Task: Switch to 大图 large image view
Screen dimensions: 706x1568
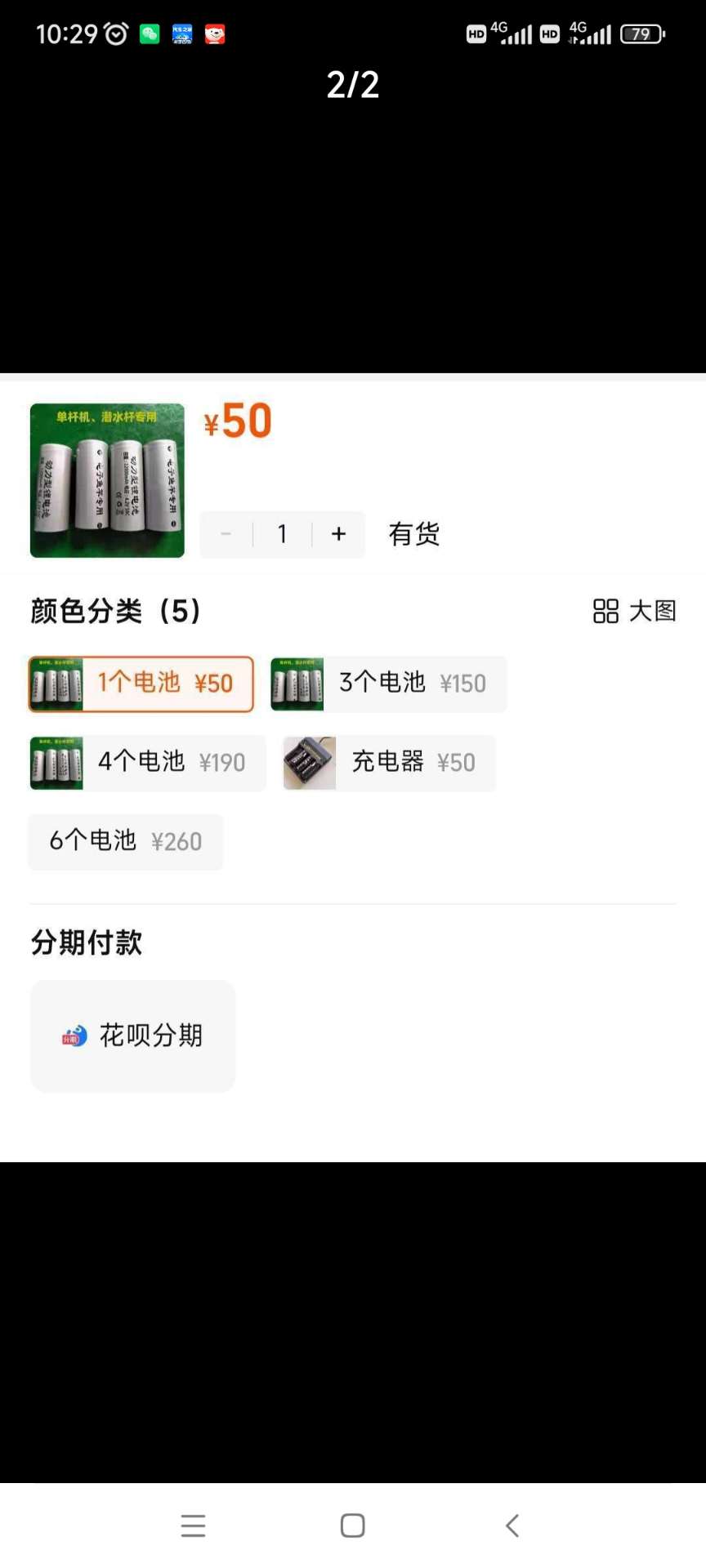Action: click(x=635, y=611)
